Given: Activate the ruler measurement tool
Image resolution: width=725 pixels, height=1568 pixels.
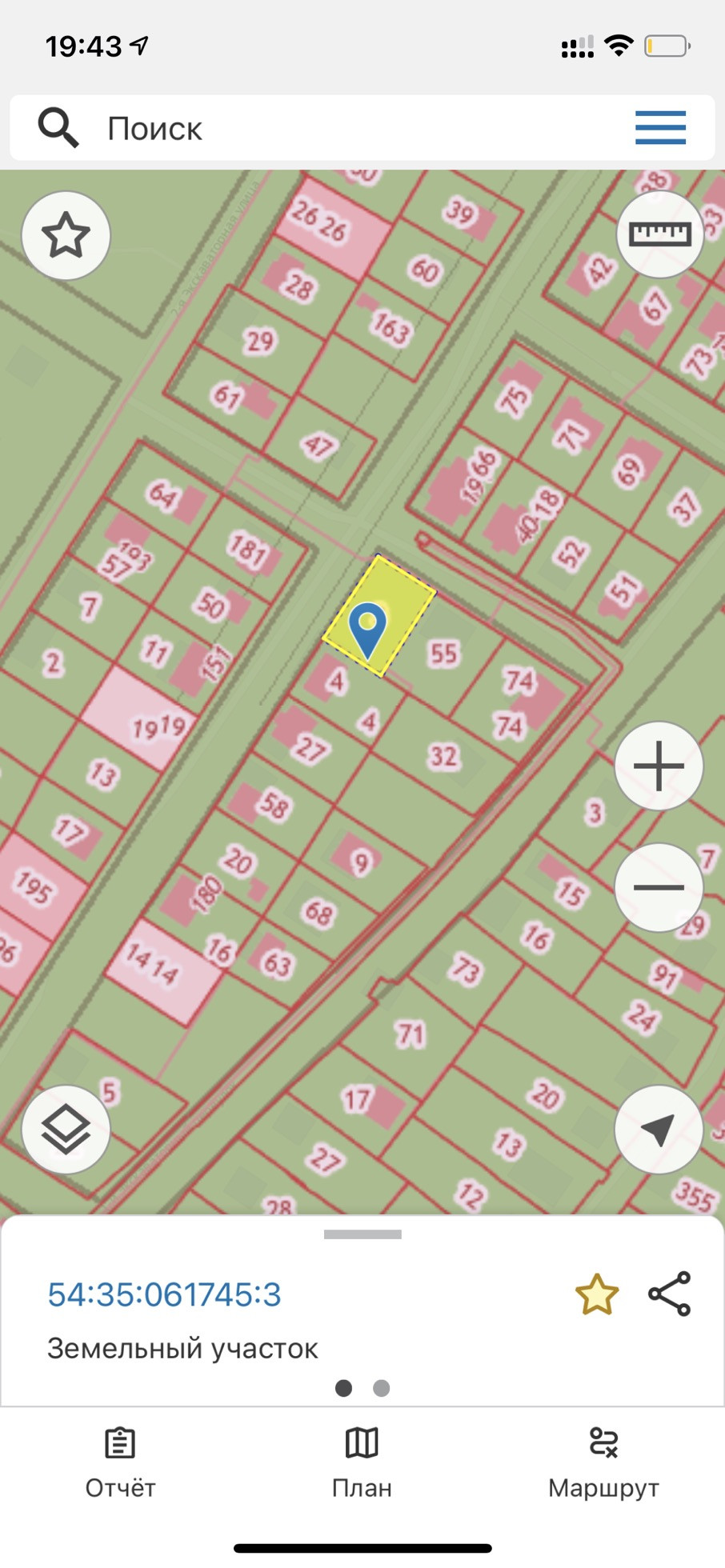Looking at the screenshot, I should tap(659, 234).
